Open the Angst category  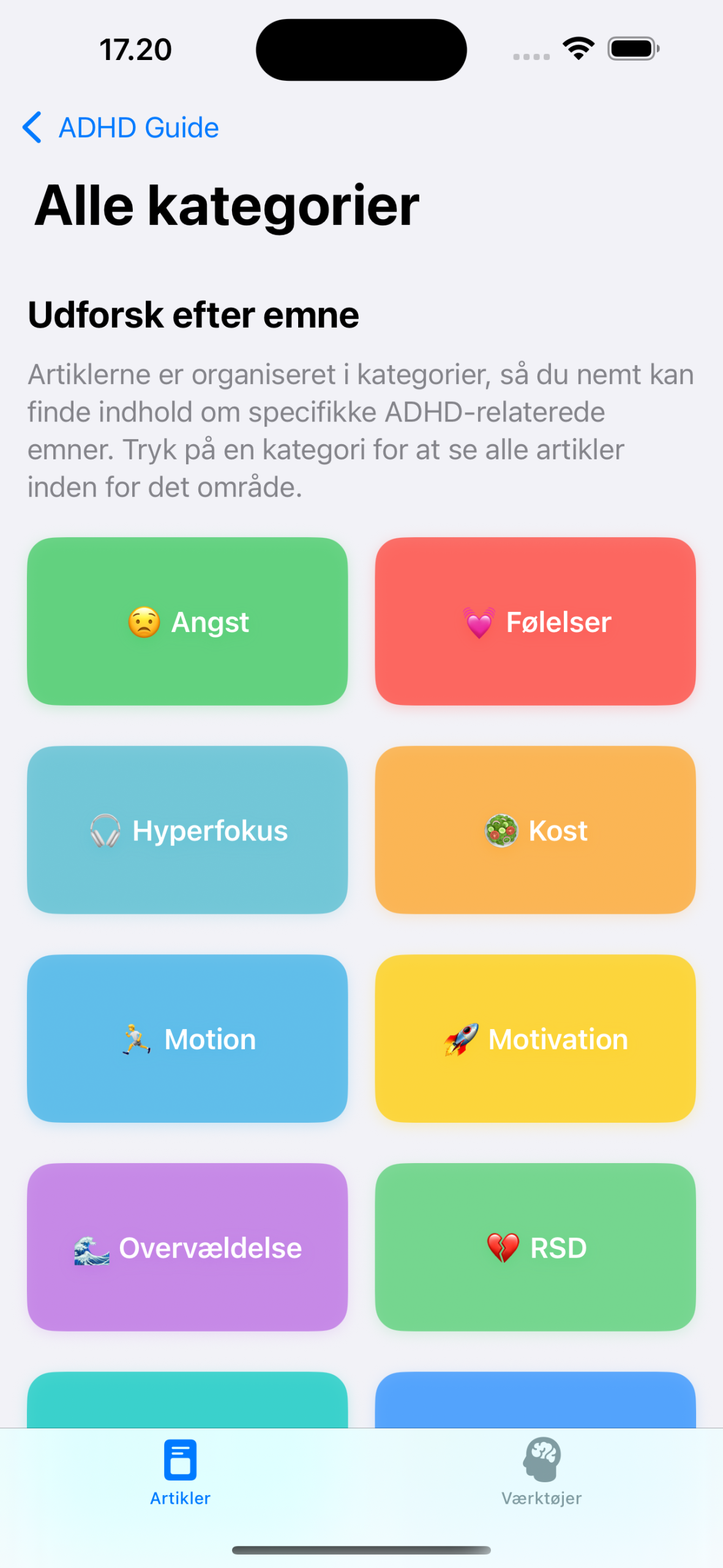pyautogui.click(x=187, y=621)
